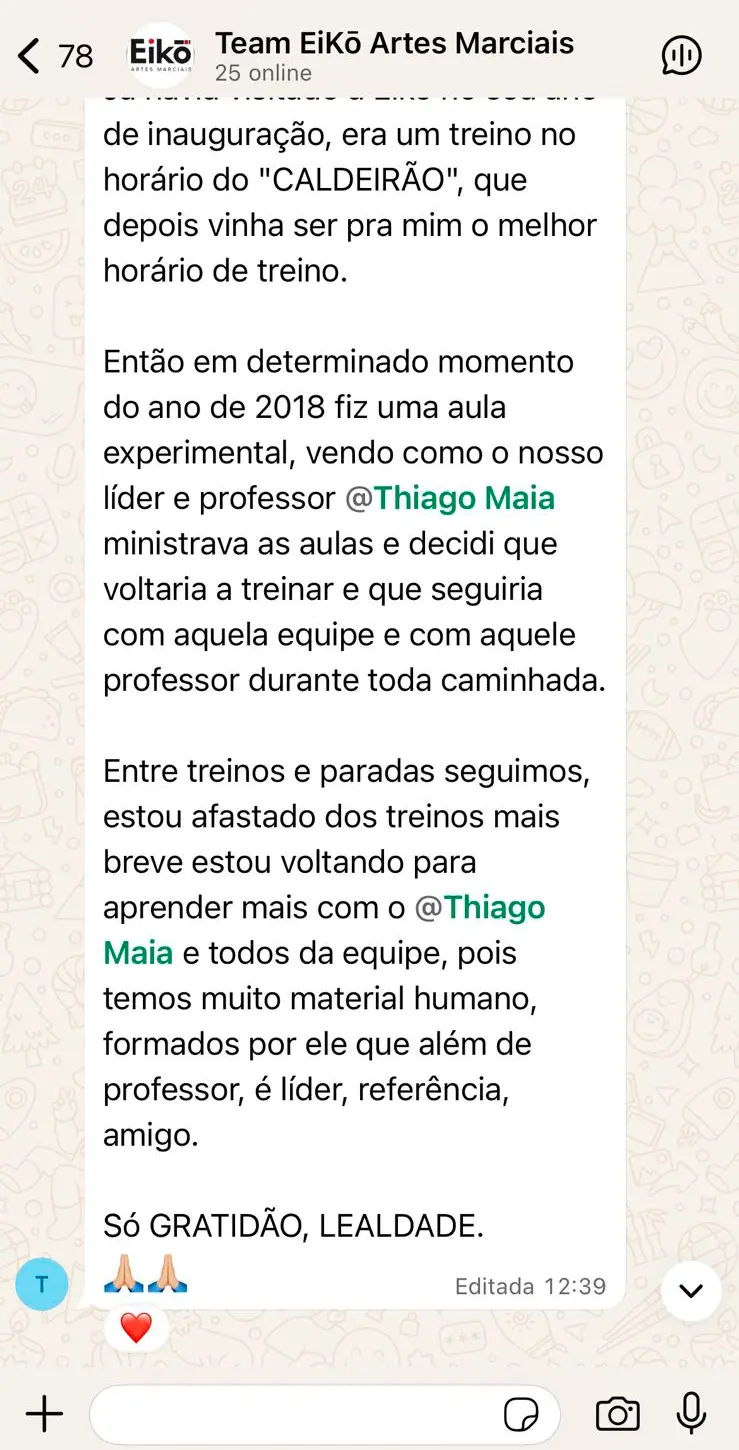The width and height of the screenshot is (739, 1450).
Task: Record a voice message with the microphone
Action: tap(691, 1414)
